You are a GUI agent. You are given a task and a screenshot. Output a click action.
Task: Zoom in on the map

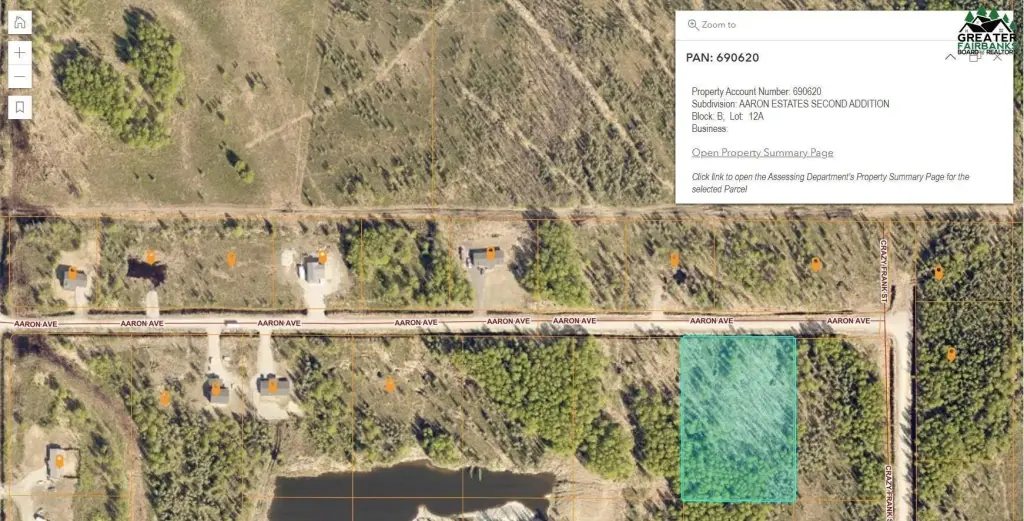point(20,51)
